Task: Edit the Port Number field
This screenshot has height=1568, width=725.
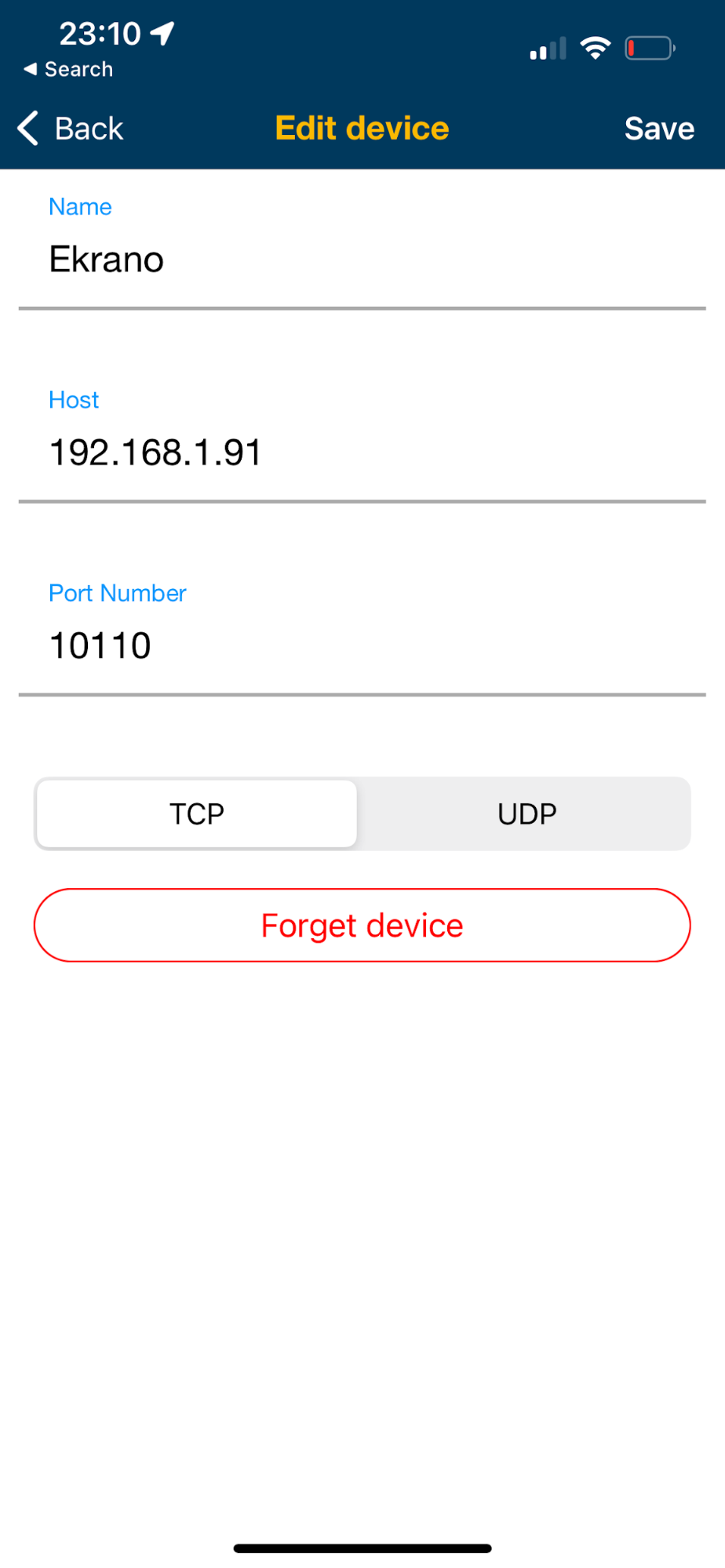Action: pyautogui.click(x=361, y=646)
